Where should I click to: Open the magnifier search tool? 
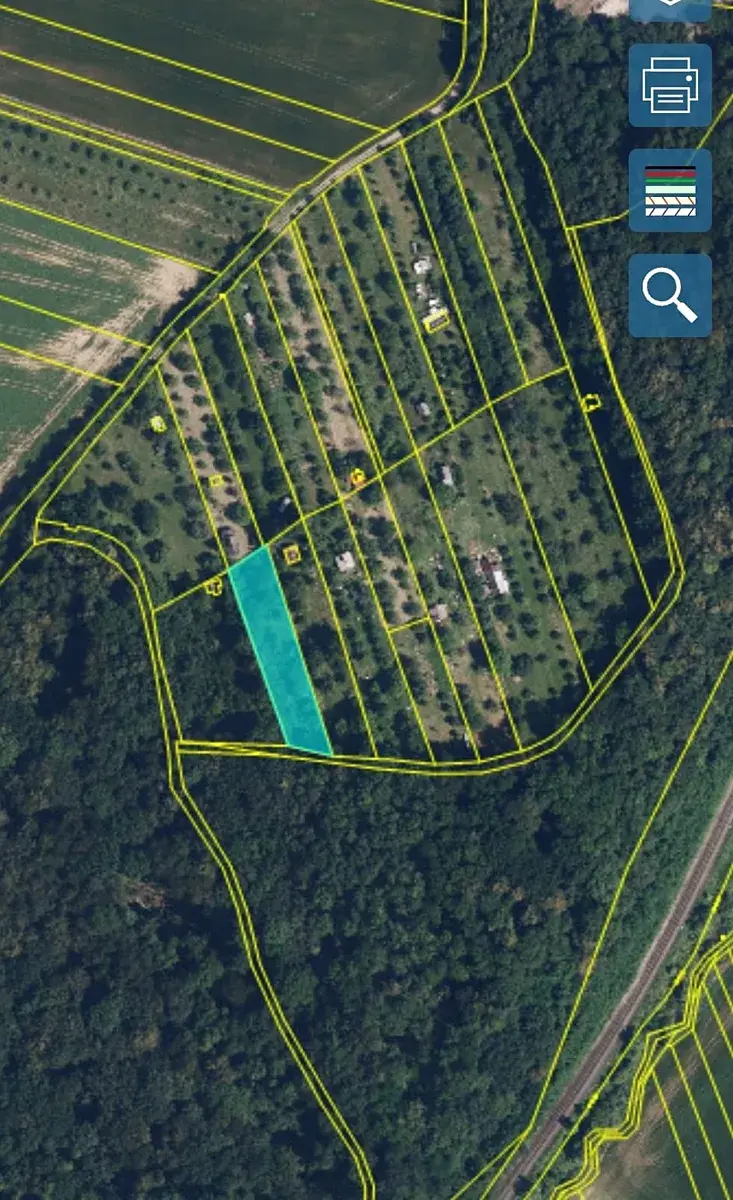(x=670, y=295)
